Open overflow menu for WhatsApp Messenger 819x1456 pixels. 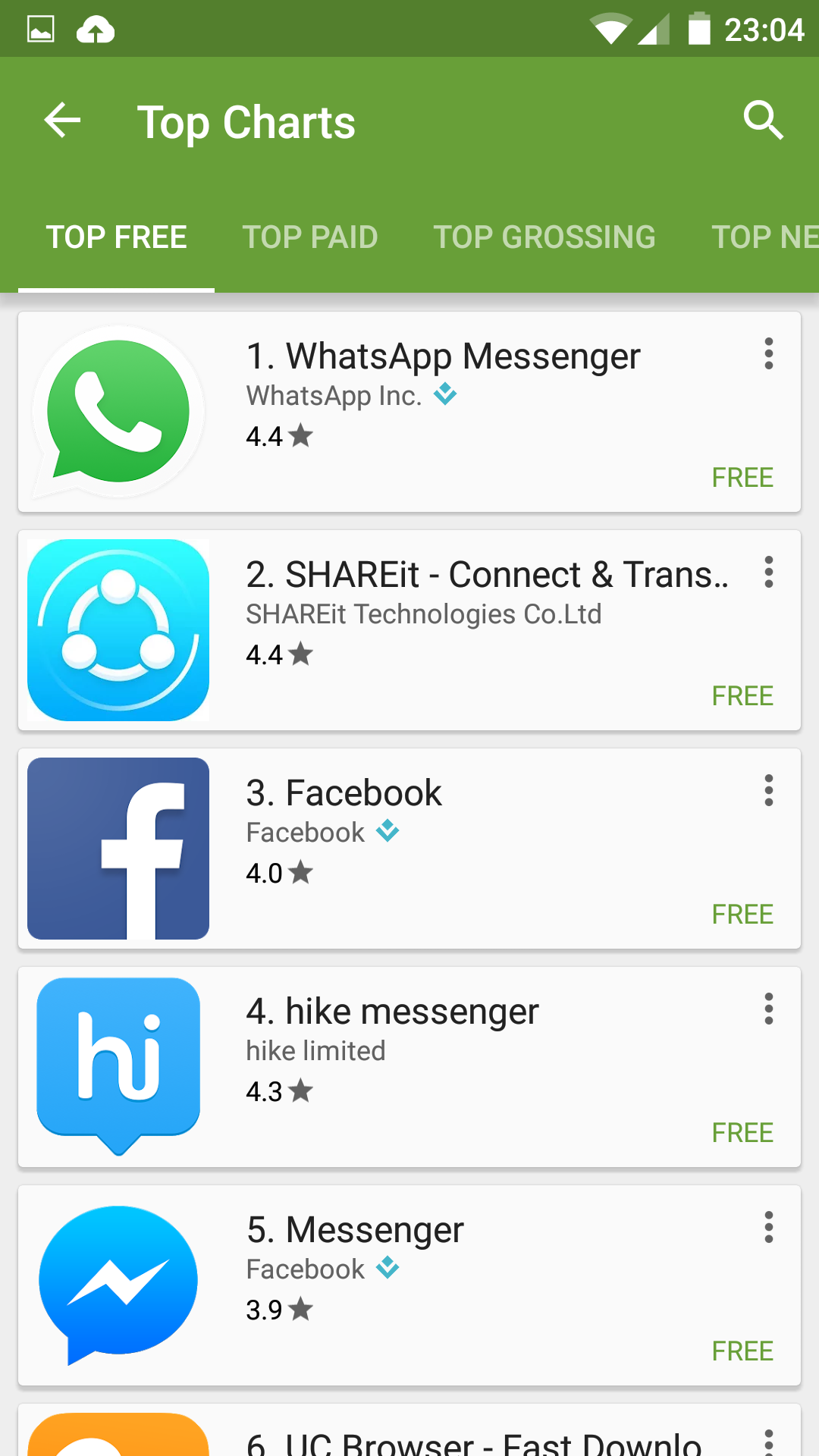[x=768, y=354]
